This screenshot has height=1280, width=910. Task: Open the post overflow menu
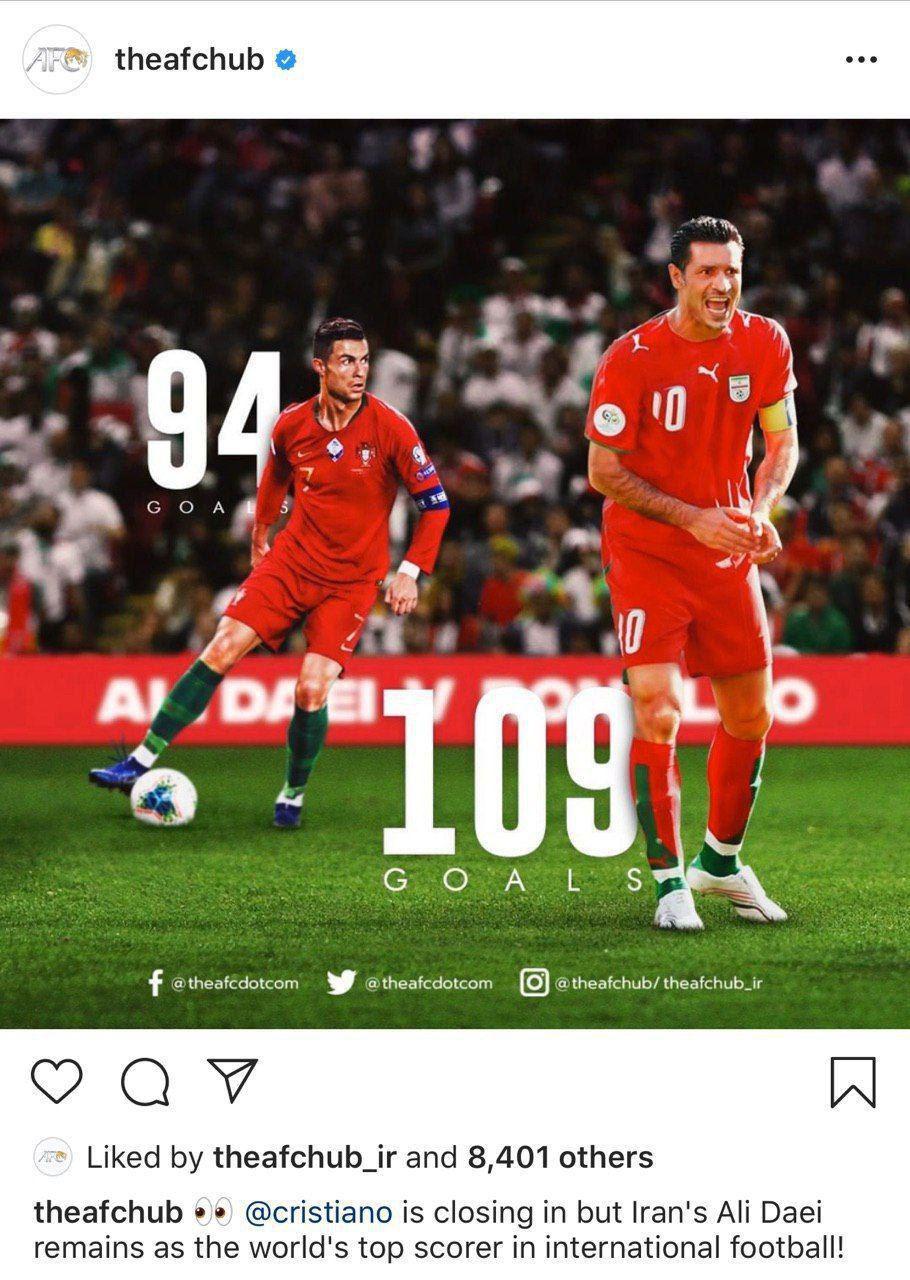860,60
